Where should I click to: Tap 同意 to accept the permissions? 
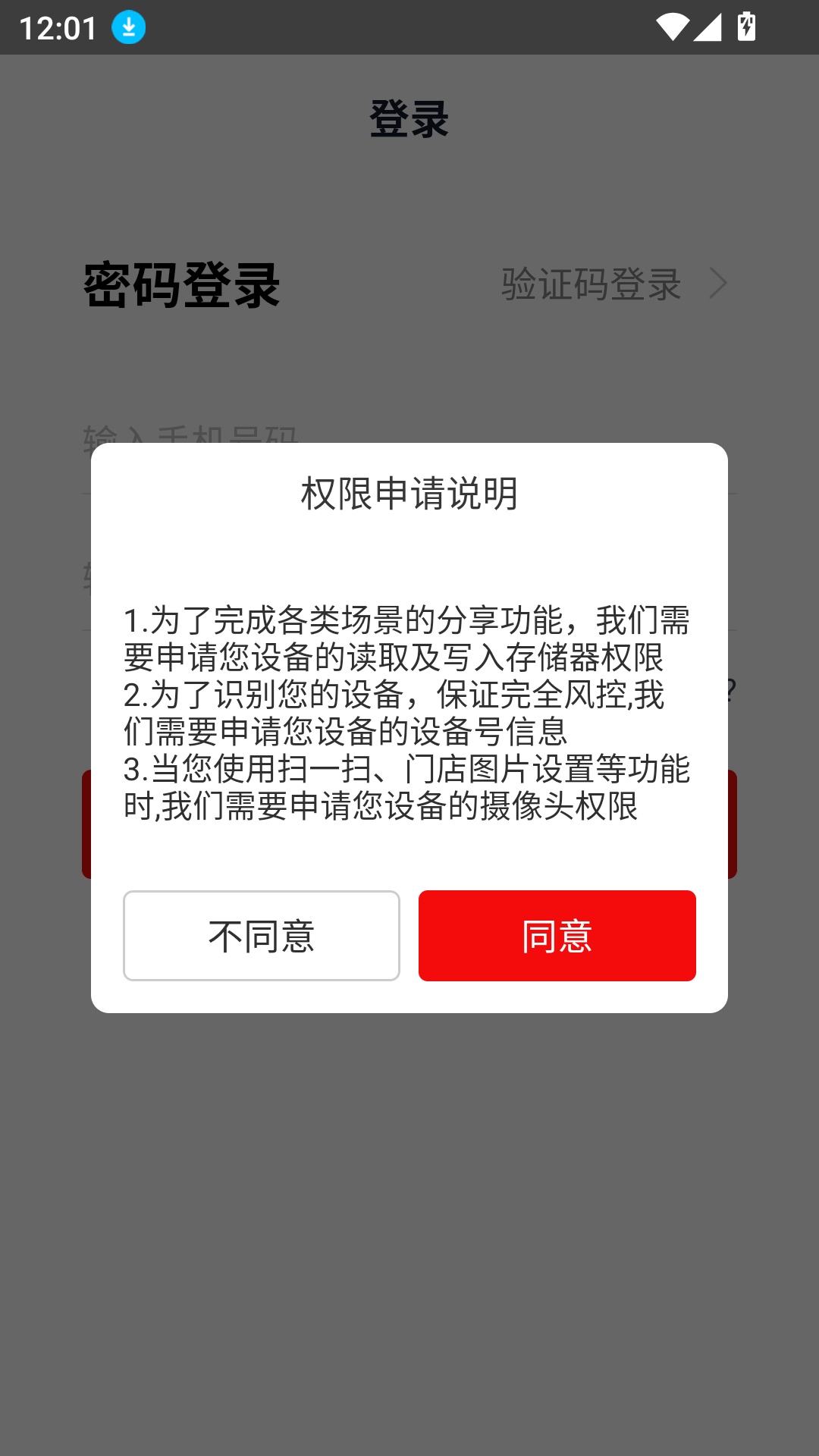click(557, 935)
